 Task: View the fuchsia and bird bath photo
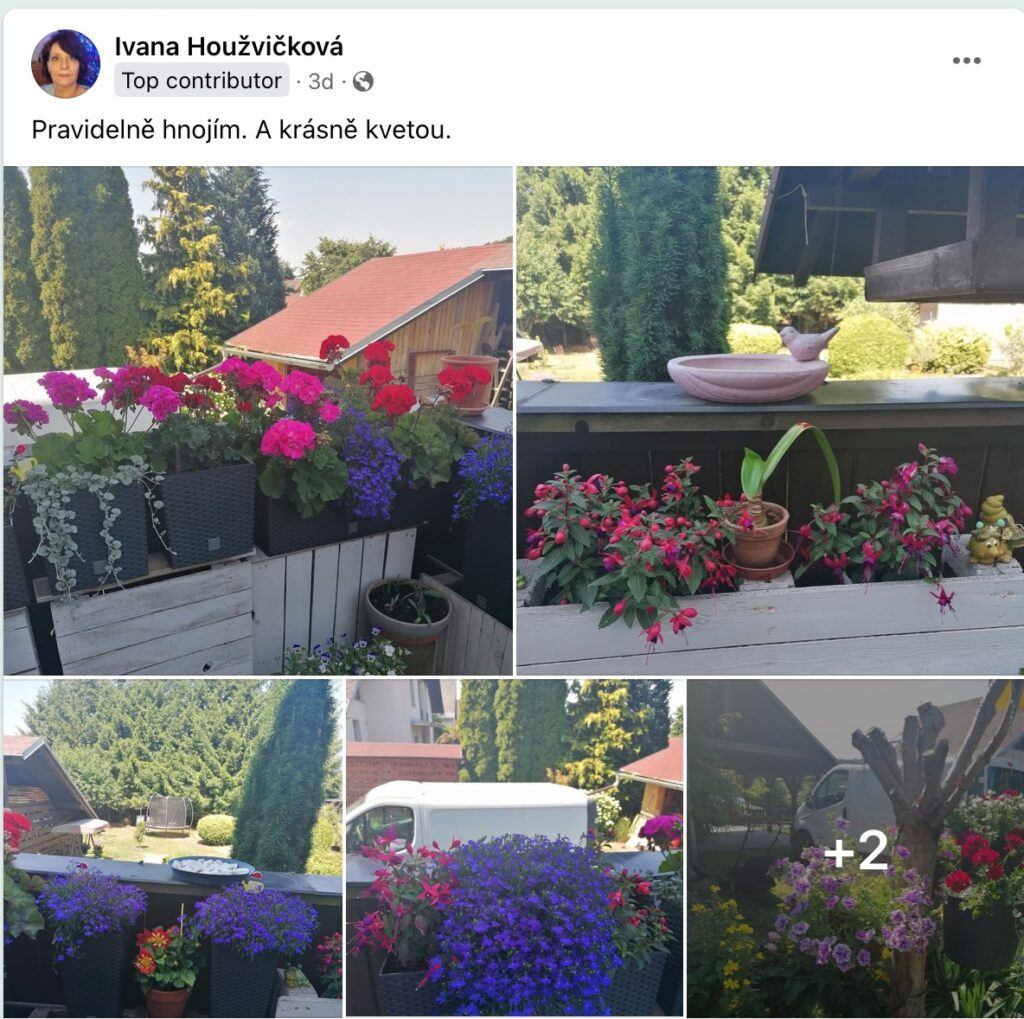pyautogui.click(x=770, y=420)
